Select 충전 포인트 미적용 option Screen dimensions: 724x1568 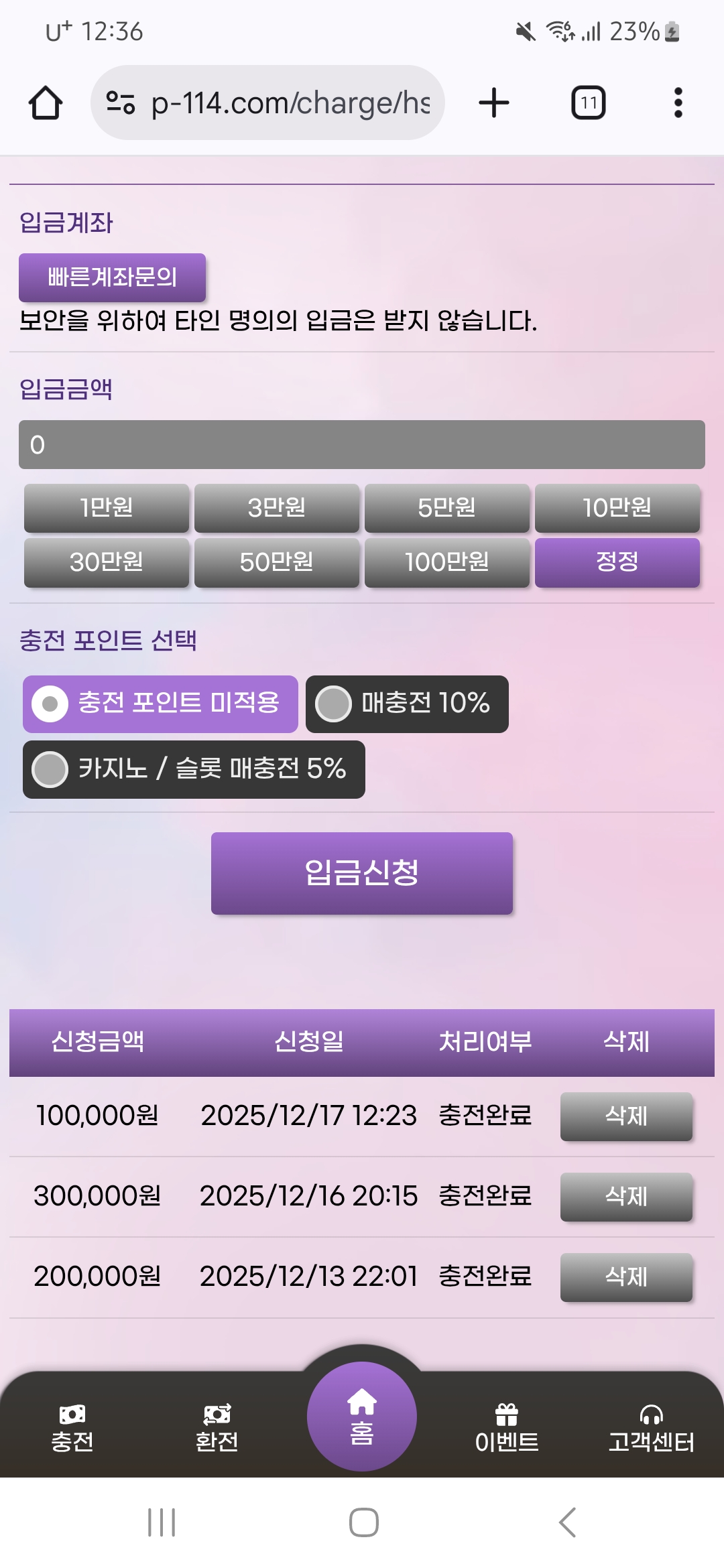point(161,704)
